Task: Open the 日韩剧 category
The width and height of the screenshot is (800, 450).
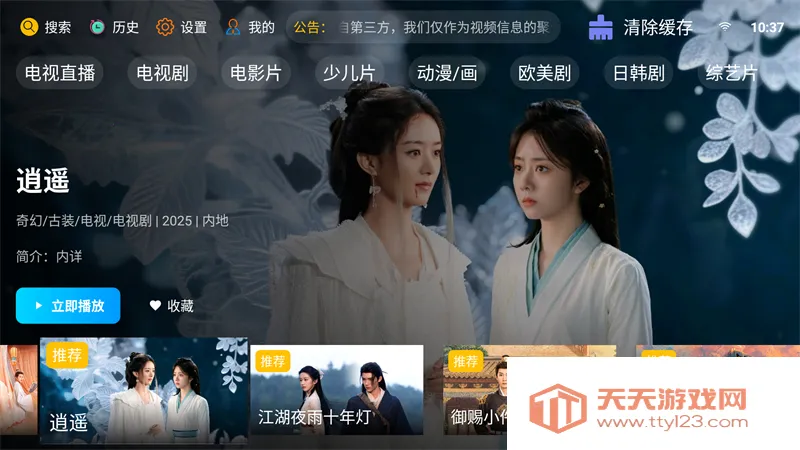Action: pos(639,73)
